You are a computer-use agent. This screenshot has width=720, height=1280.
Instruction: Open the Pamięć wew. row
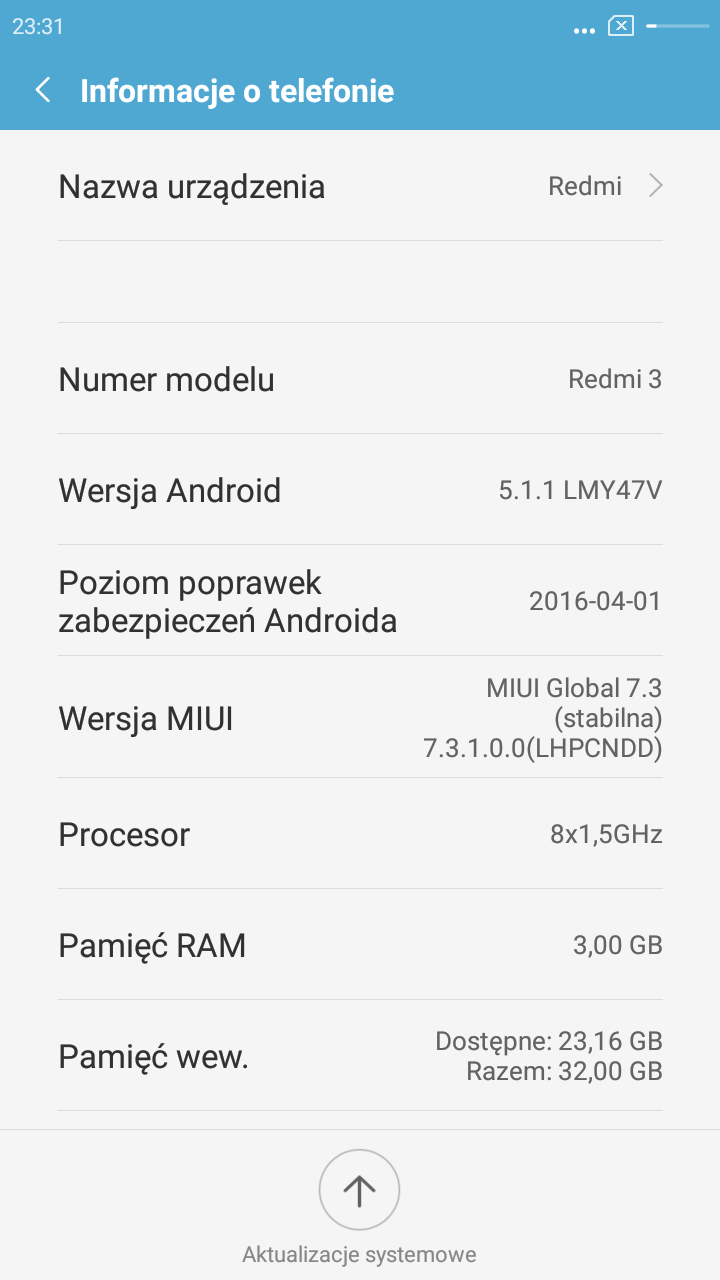pyautogui.click(x=360, y=1056)
